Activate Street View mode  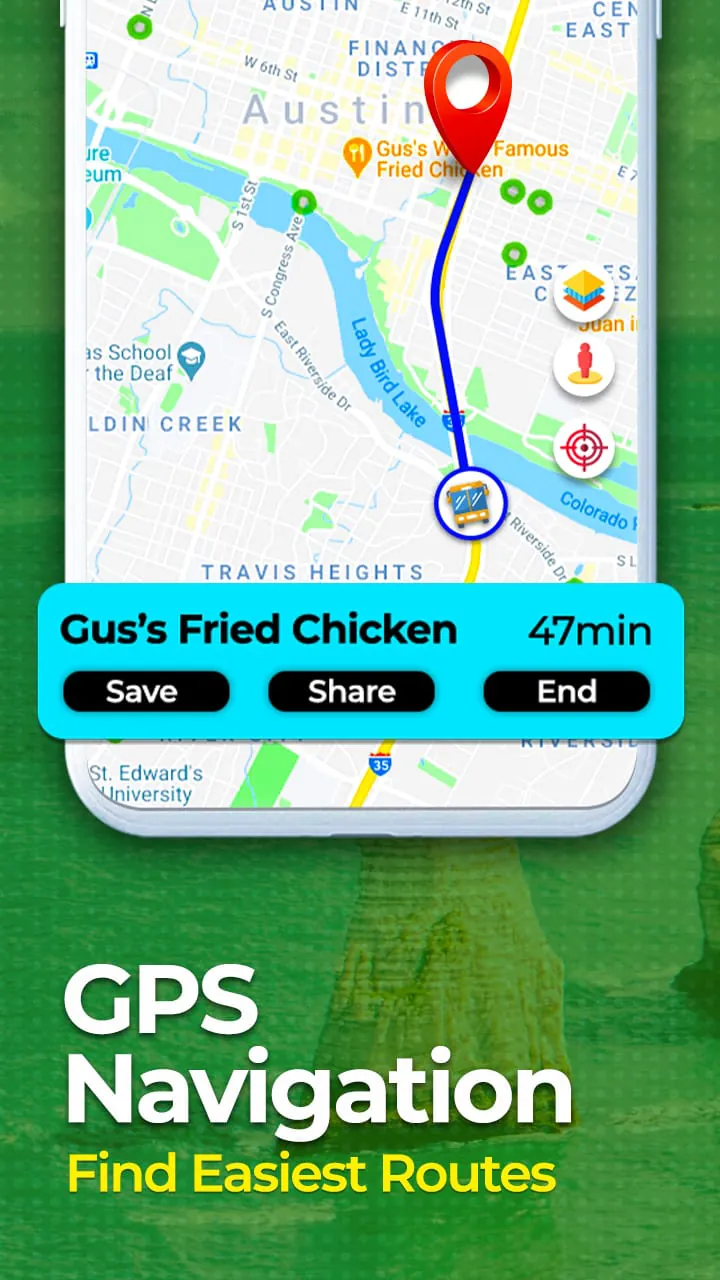click(584, 365)
